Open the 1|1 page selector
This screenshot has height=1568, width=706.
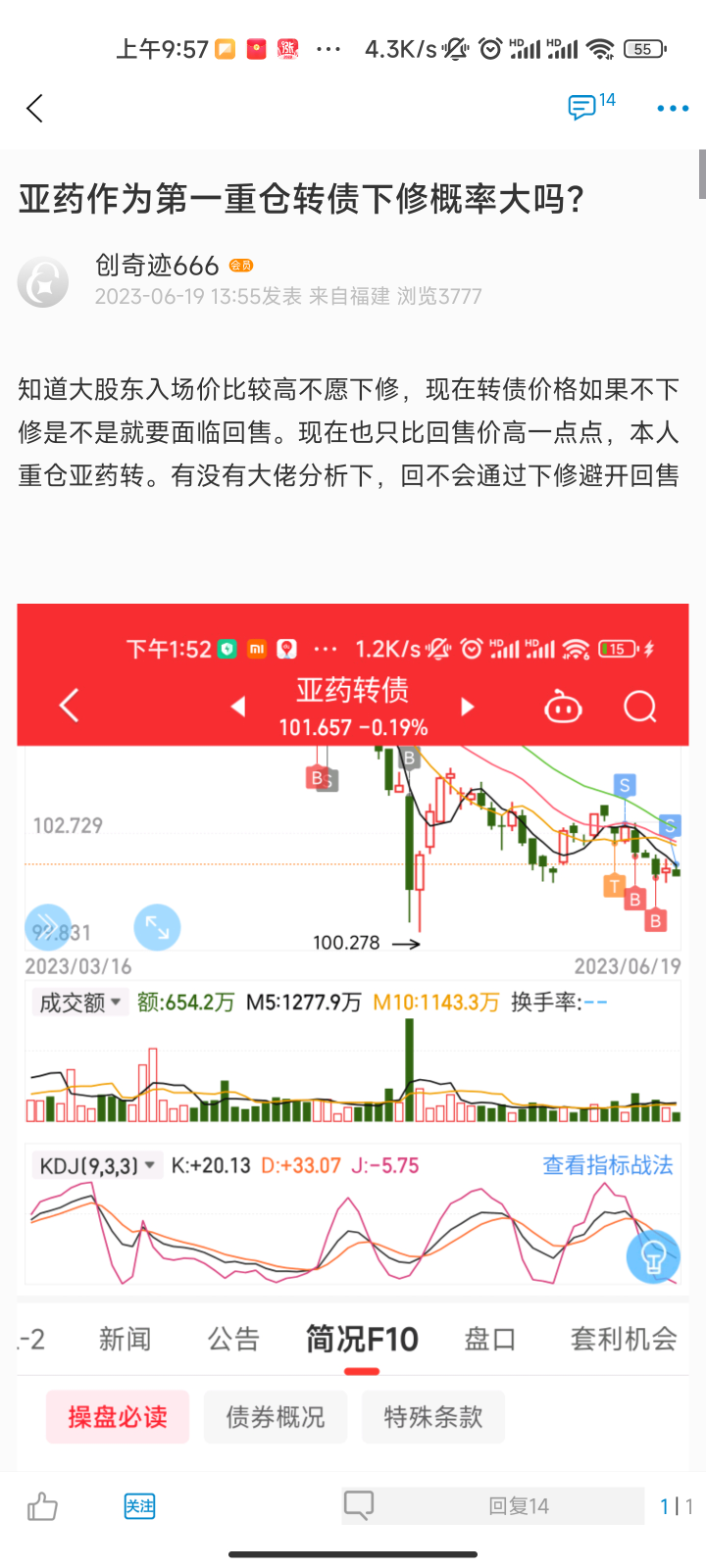pos(677,1506)
